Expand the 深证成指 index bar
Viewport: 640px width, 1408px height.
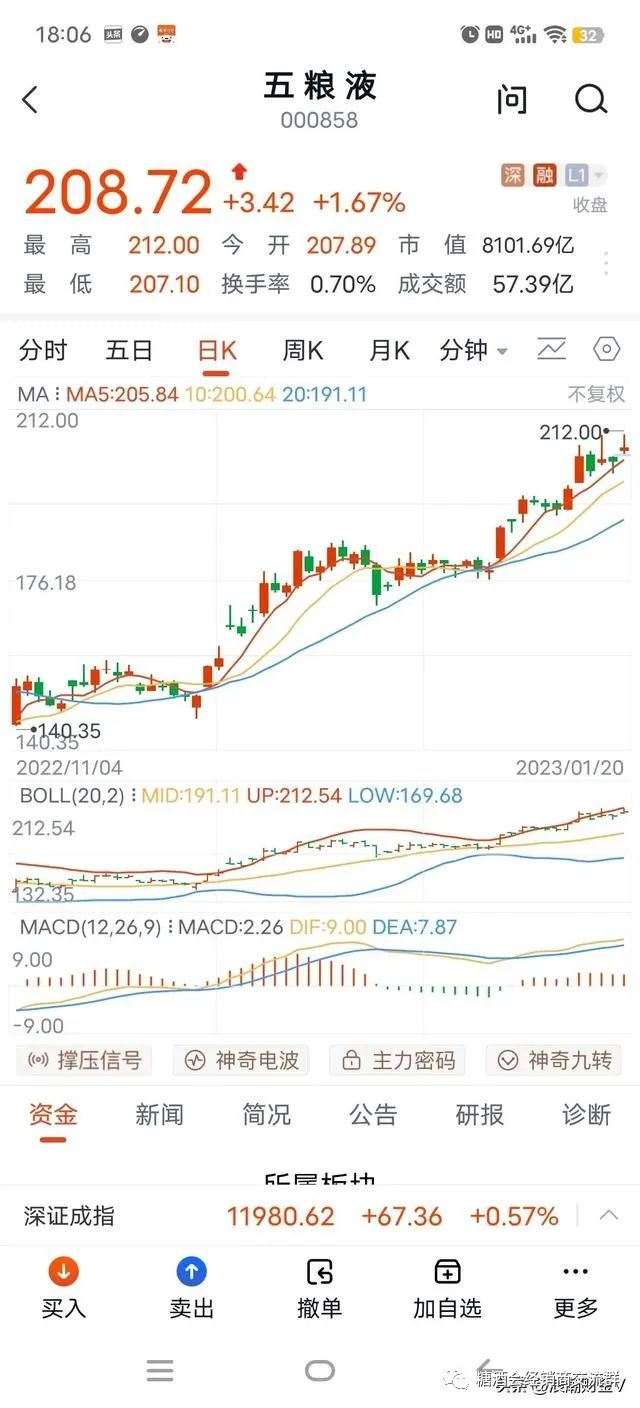608,1216
